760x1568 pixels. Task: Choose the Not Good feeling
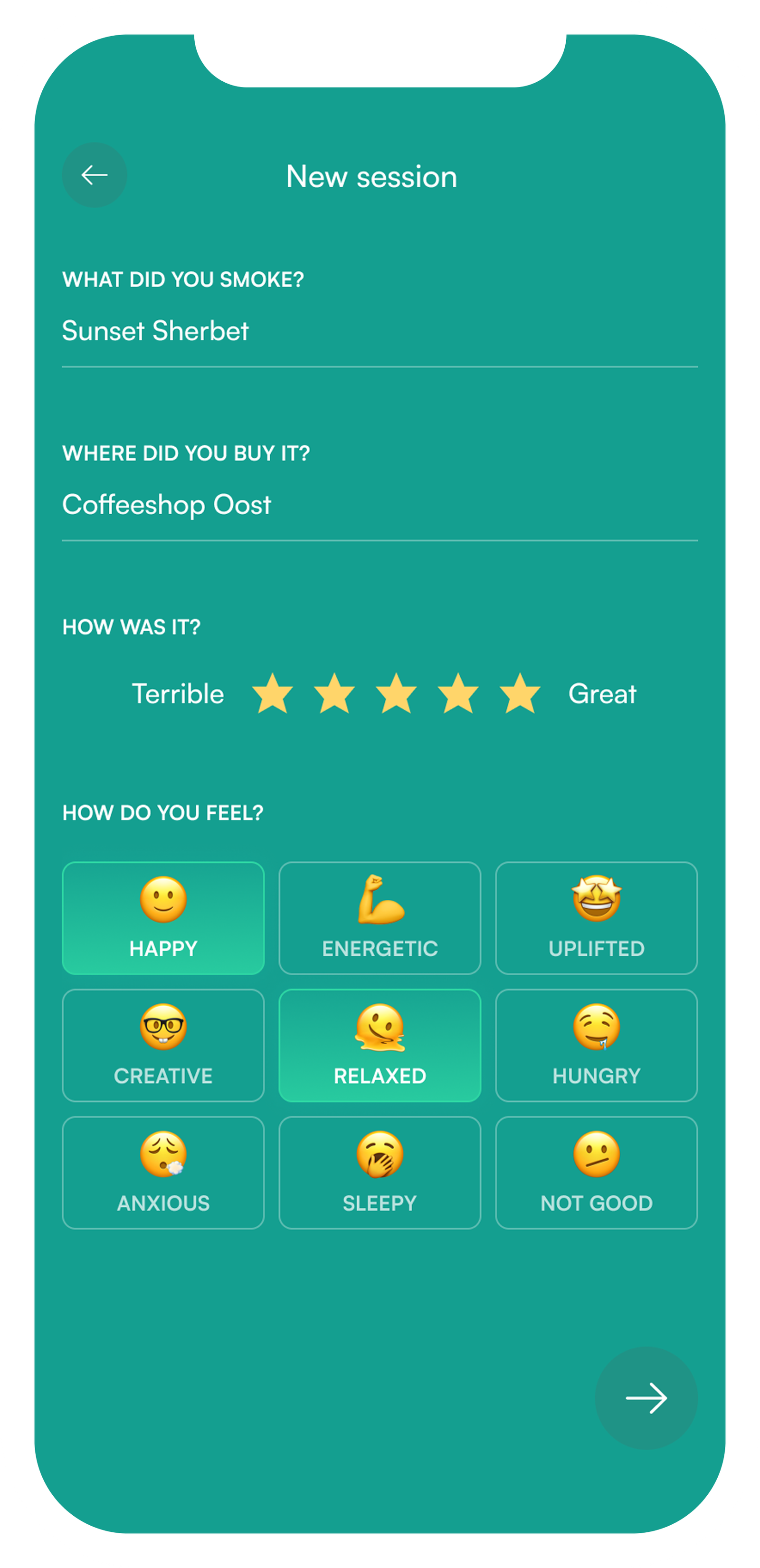596,1173
